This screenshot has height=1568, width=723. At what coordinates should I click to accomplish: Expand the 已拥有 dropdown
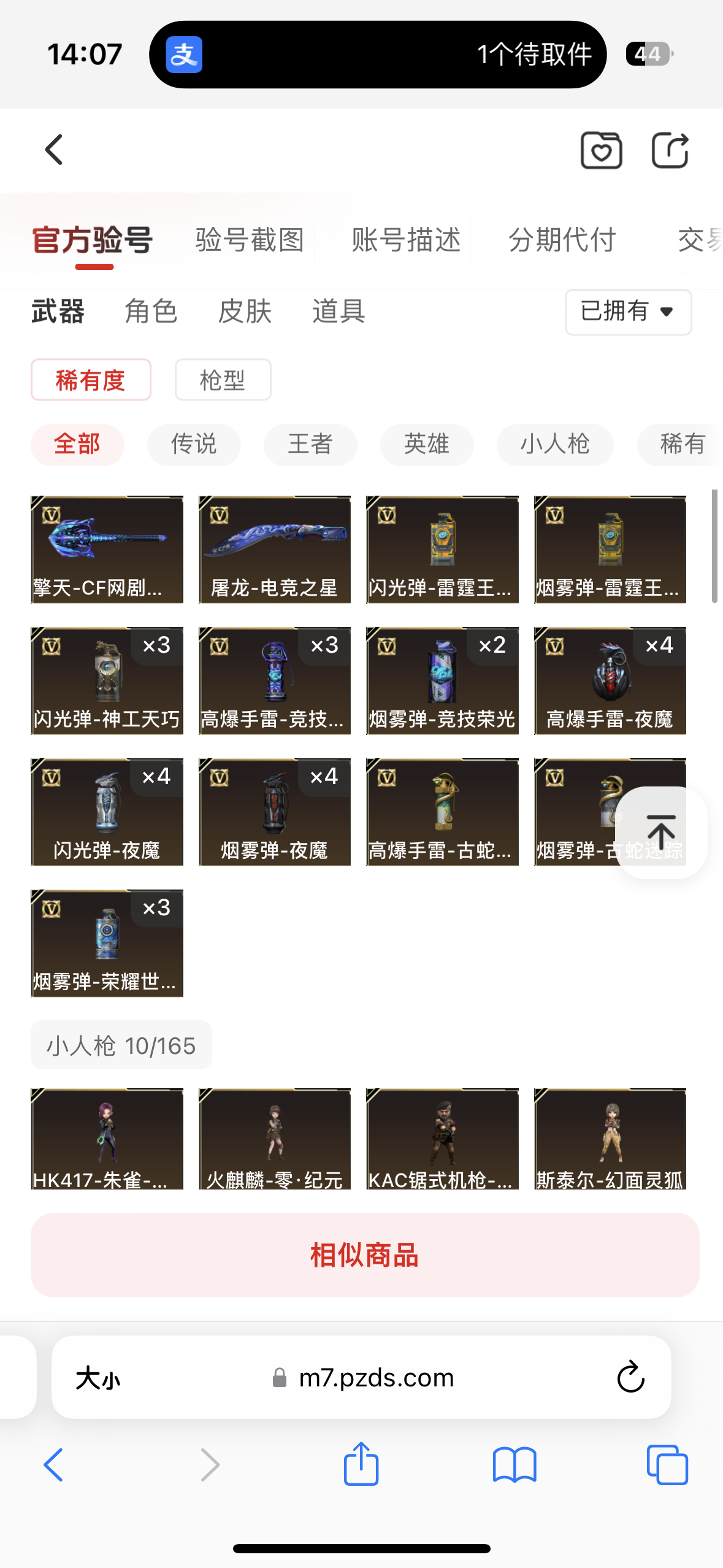[x=628, y=312]
